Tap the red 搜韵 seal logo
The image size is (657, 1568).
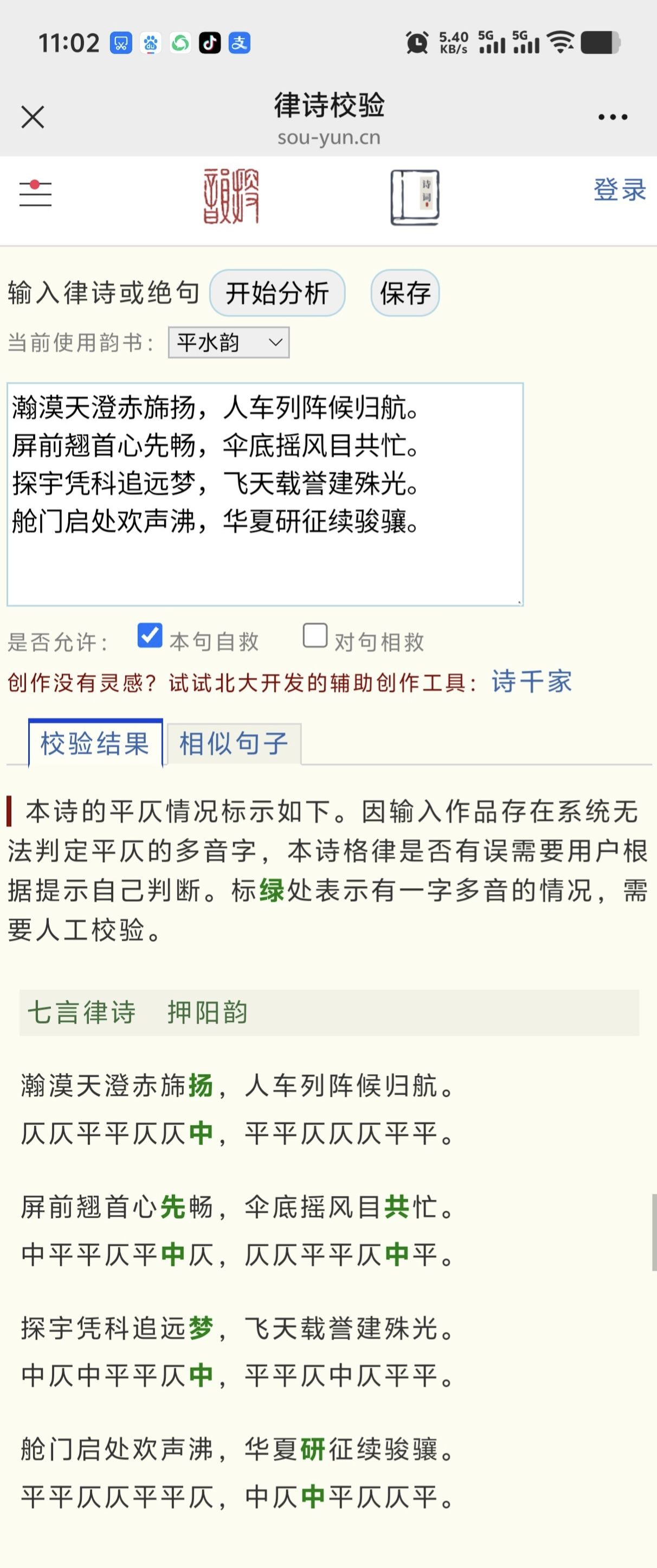tap(231, 196)
